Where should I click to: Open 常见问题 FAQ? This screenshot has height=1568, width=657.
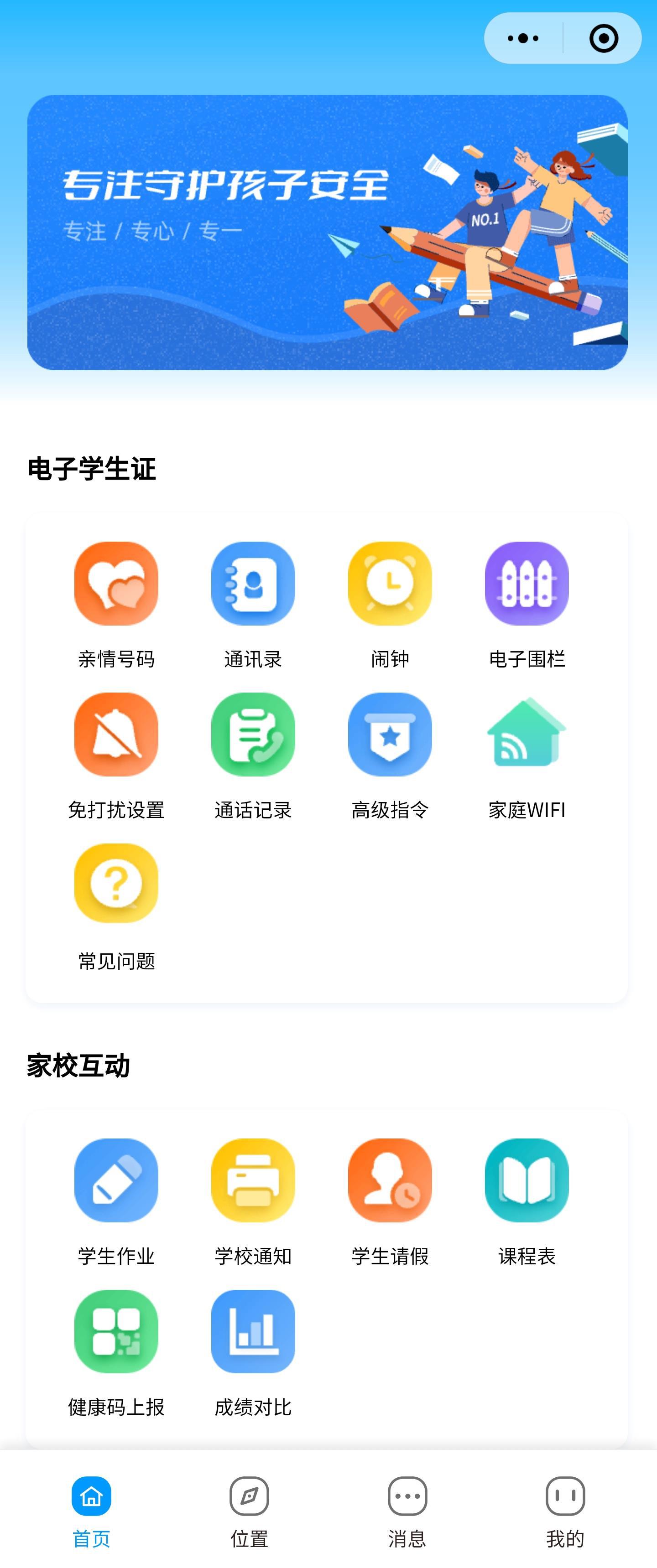coord(116,884)
